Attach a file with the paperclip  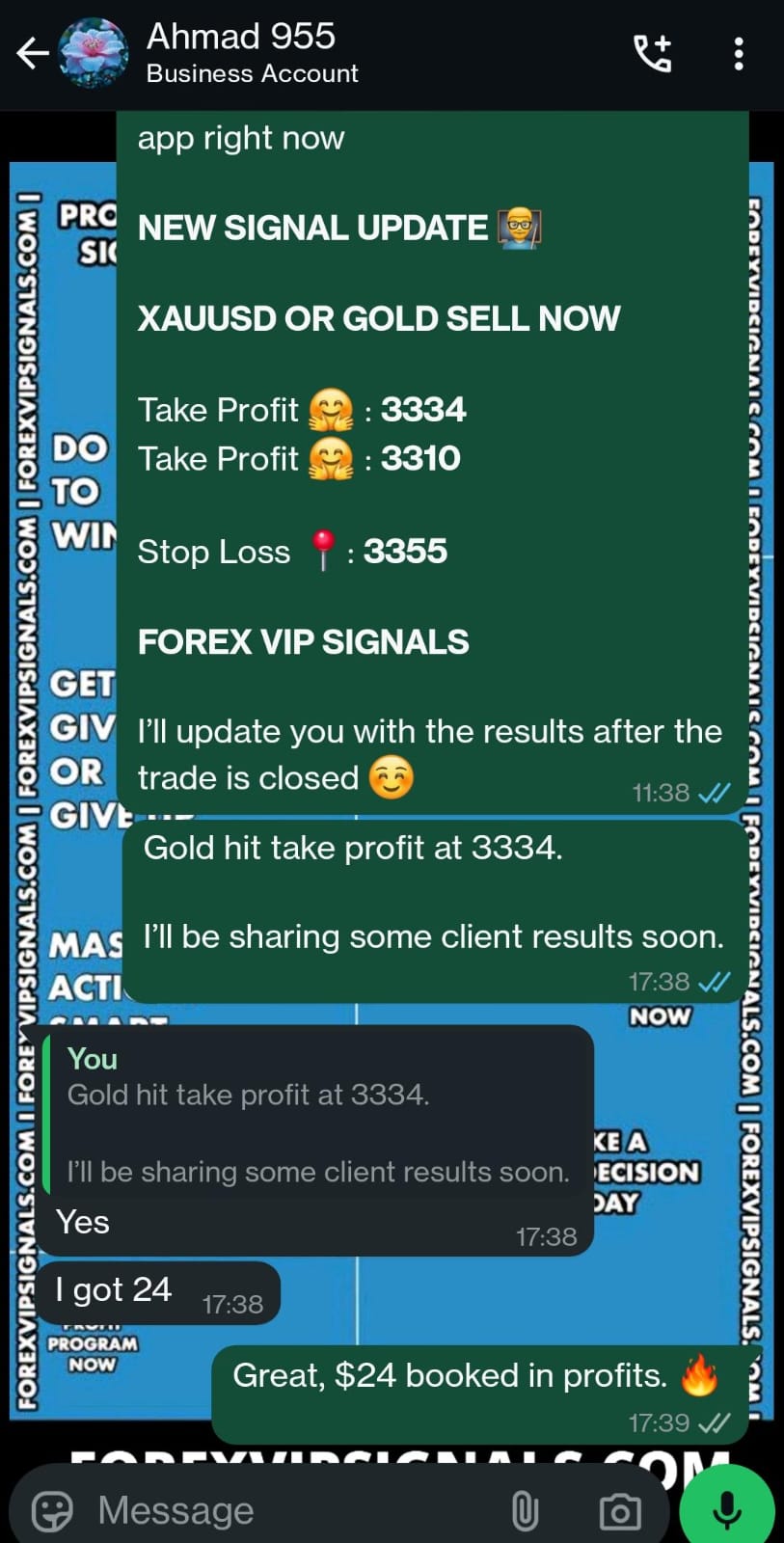pyautogui.click(x=525, y=1510)
